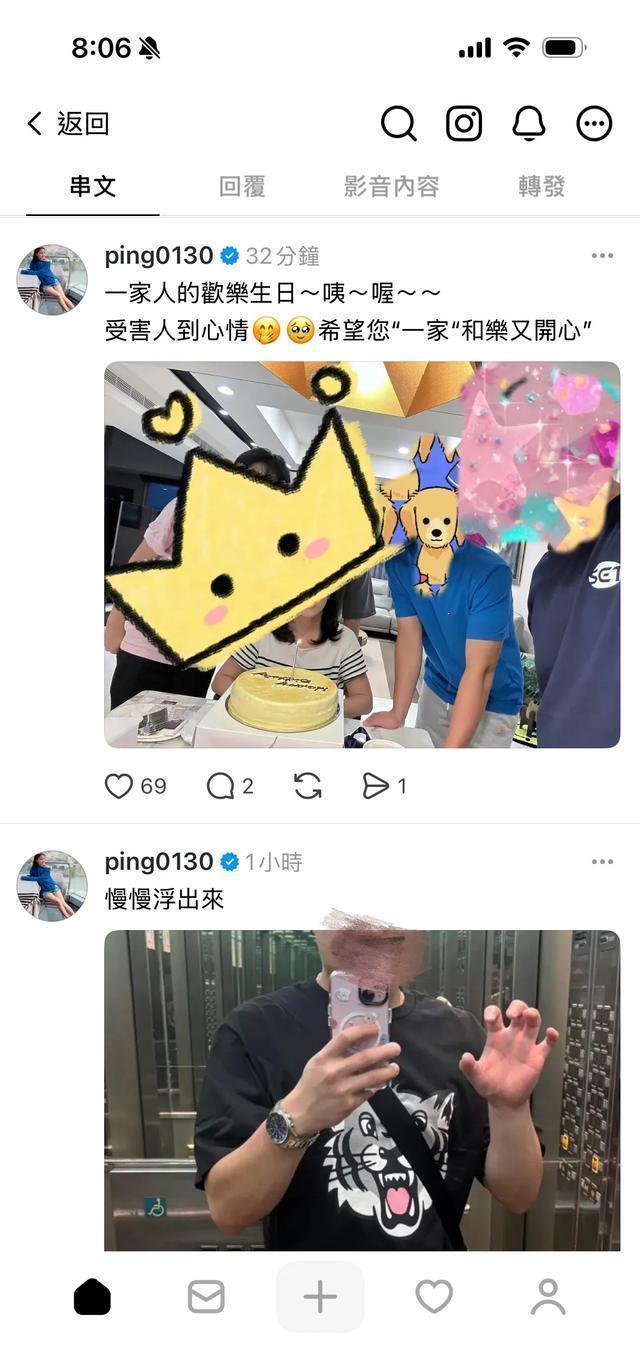View the elevator mirror selfie photo
Image resolution: width=640 pixels, height=1352 pixels.
click(362, 1090)
